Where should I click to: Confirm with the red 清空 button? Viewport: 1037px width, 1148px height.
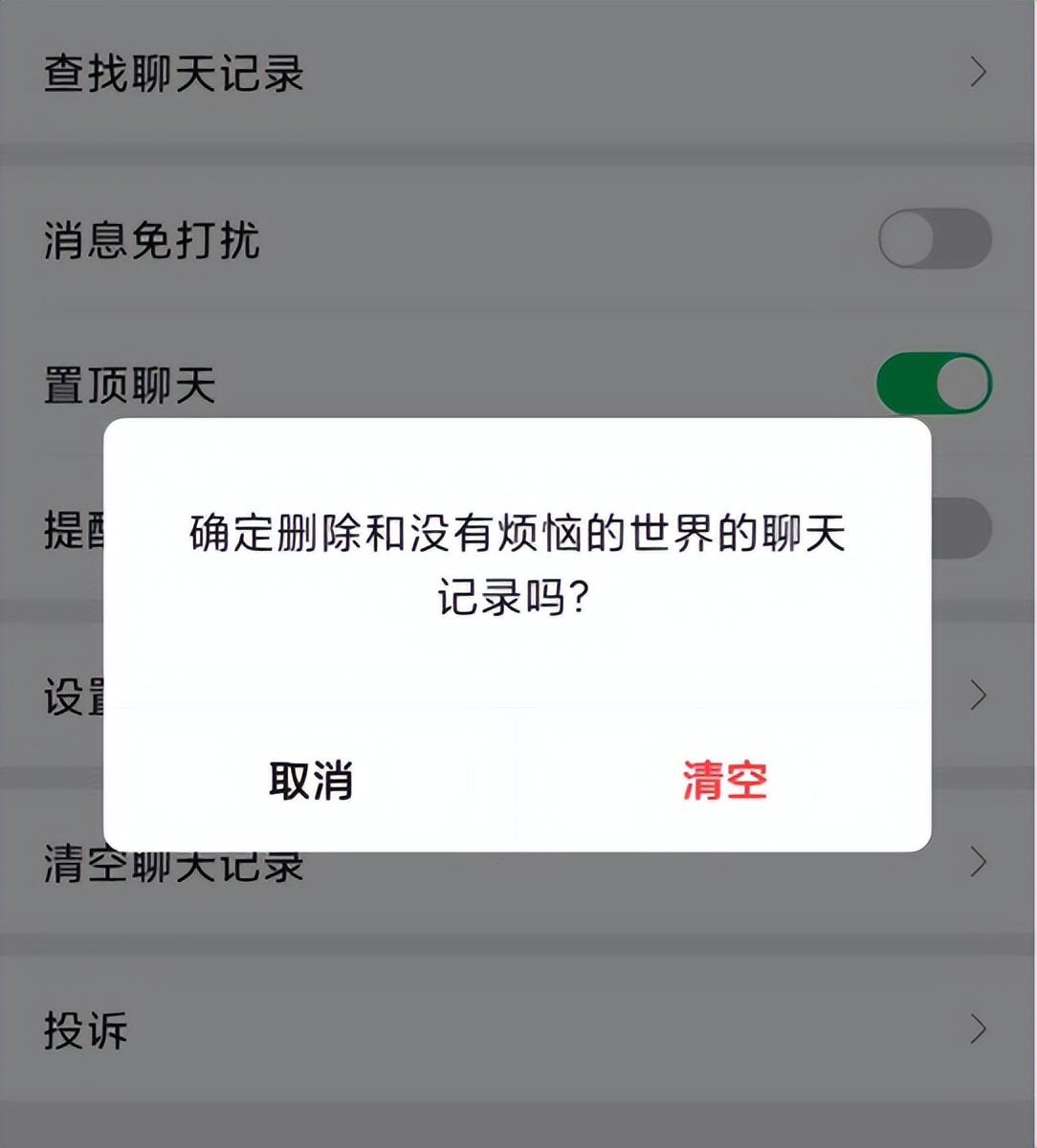(724, 781)
